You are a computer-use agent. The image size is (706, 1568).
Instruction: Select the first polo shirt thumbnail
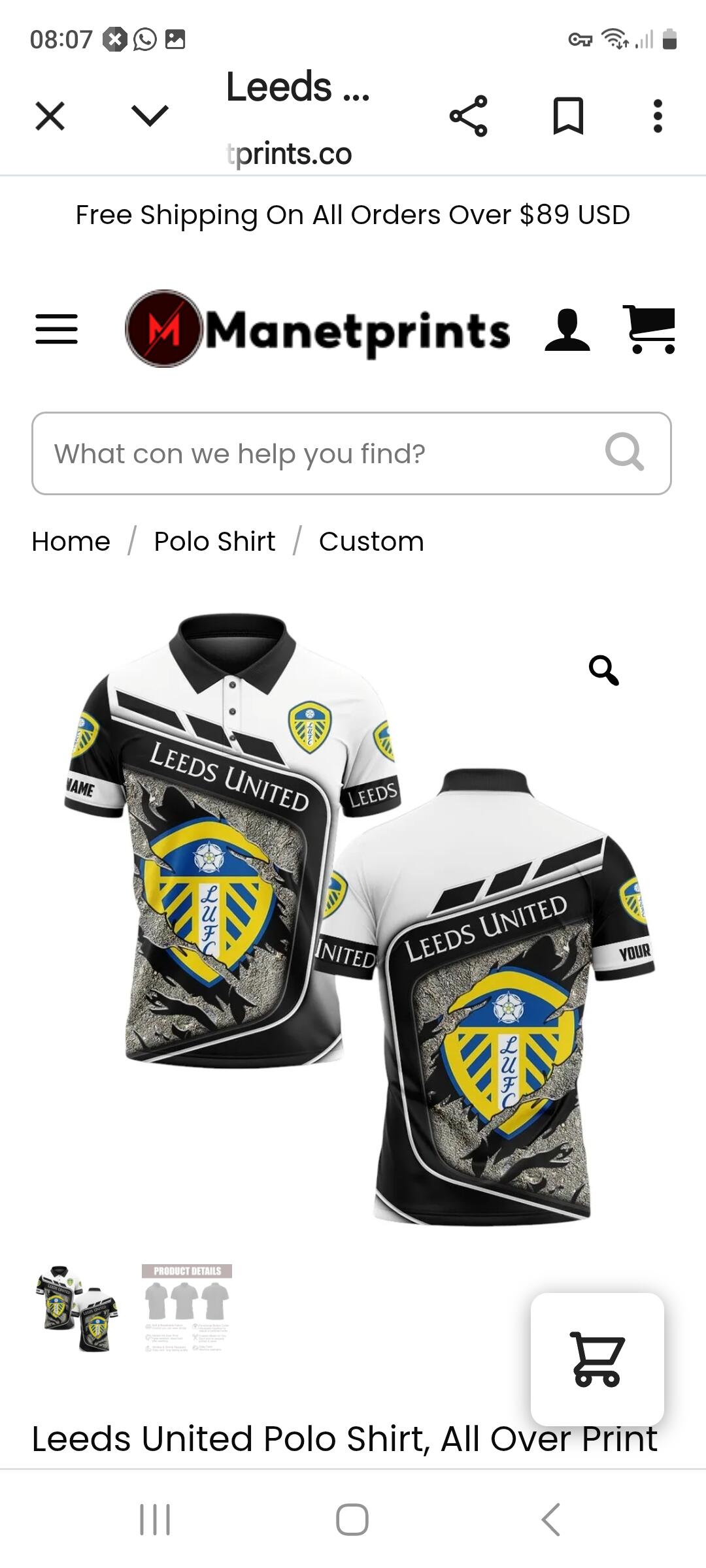click(x=76, y=1309)
